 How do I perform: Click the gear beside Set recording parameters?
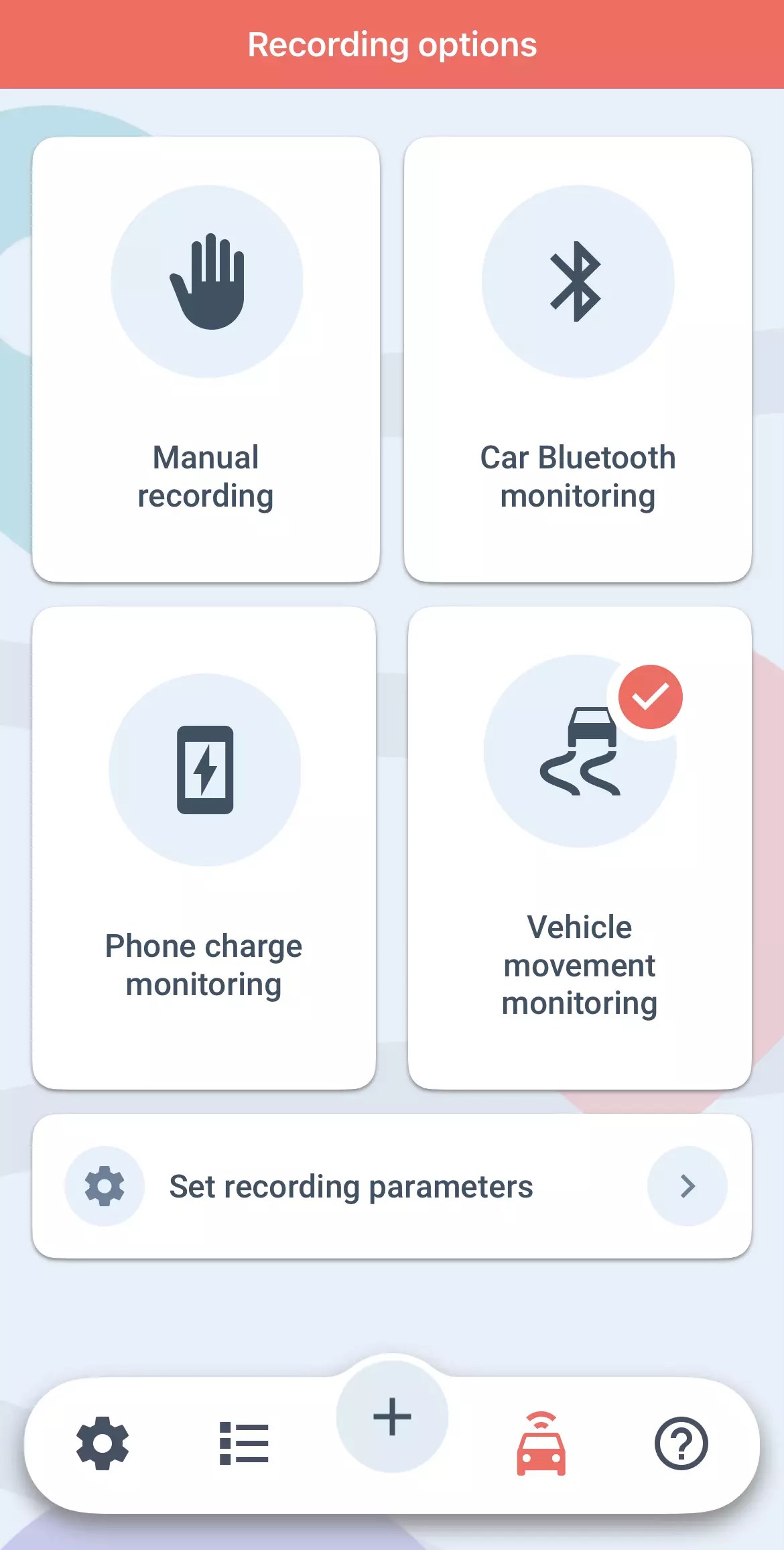pos(104,1185)
